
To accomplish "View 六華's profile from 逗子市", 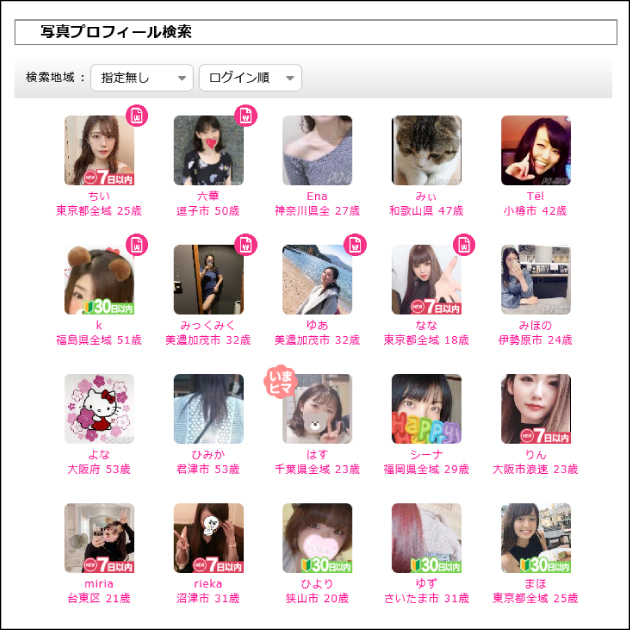I will pos(208,151).
